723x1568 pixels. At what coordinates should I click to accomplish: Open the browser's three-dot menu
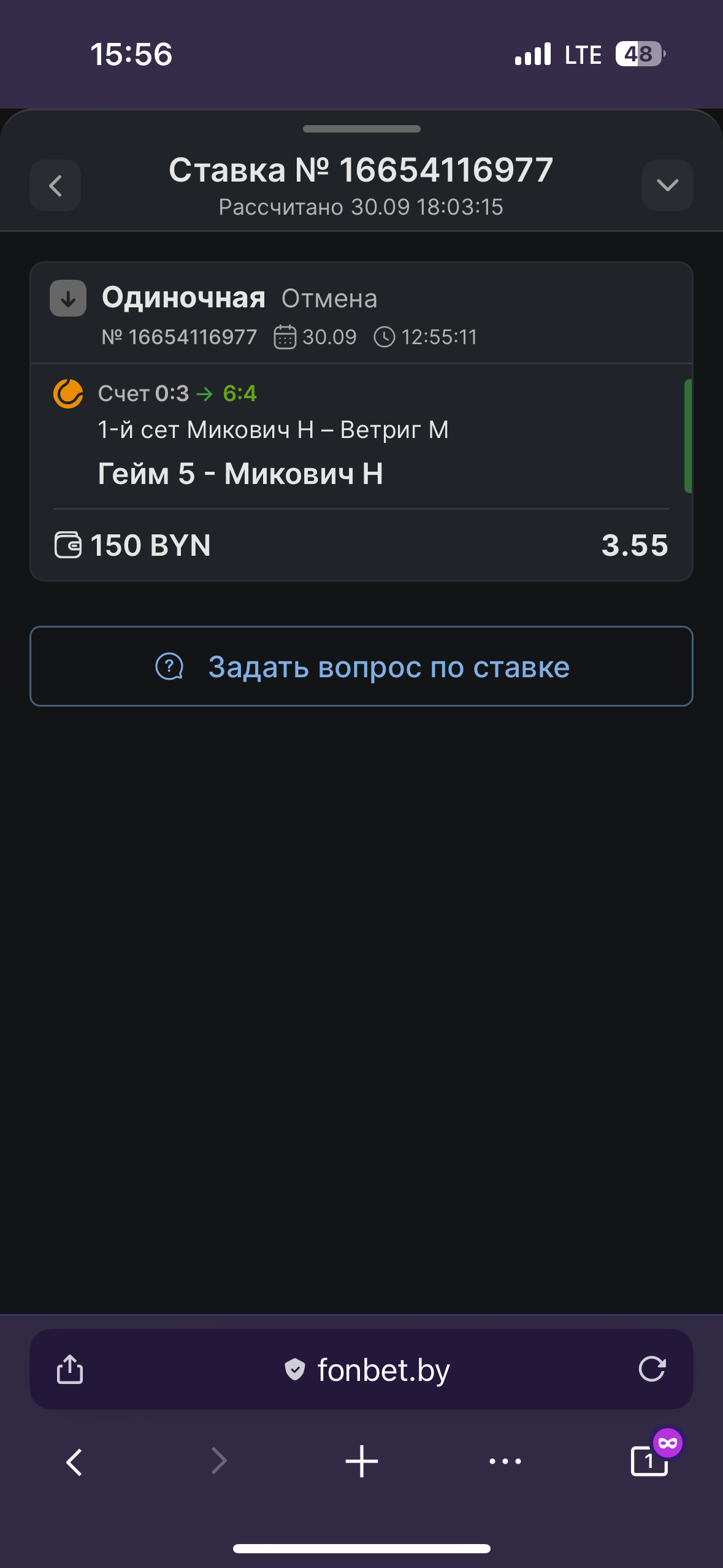tap(505, 1461)
